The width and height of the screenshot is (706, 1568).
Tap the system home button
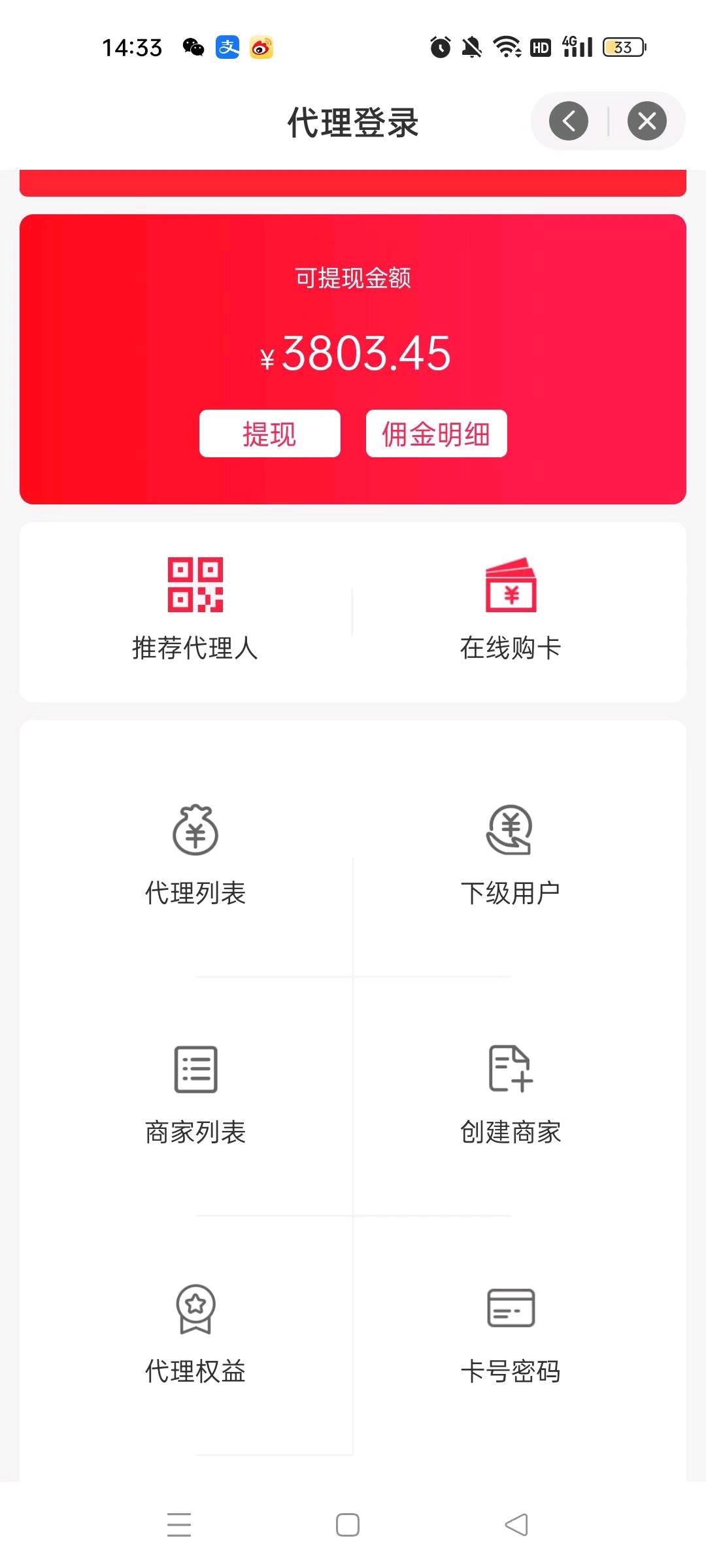coord(348,1525)
